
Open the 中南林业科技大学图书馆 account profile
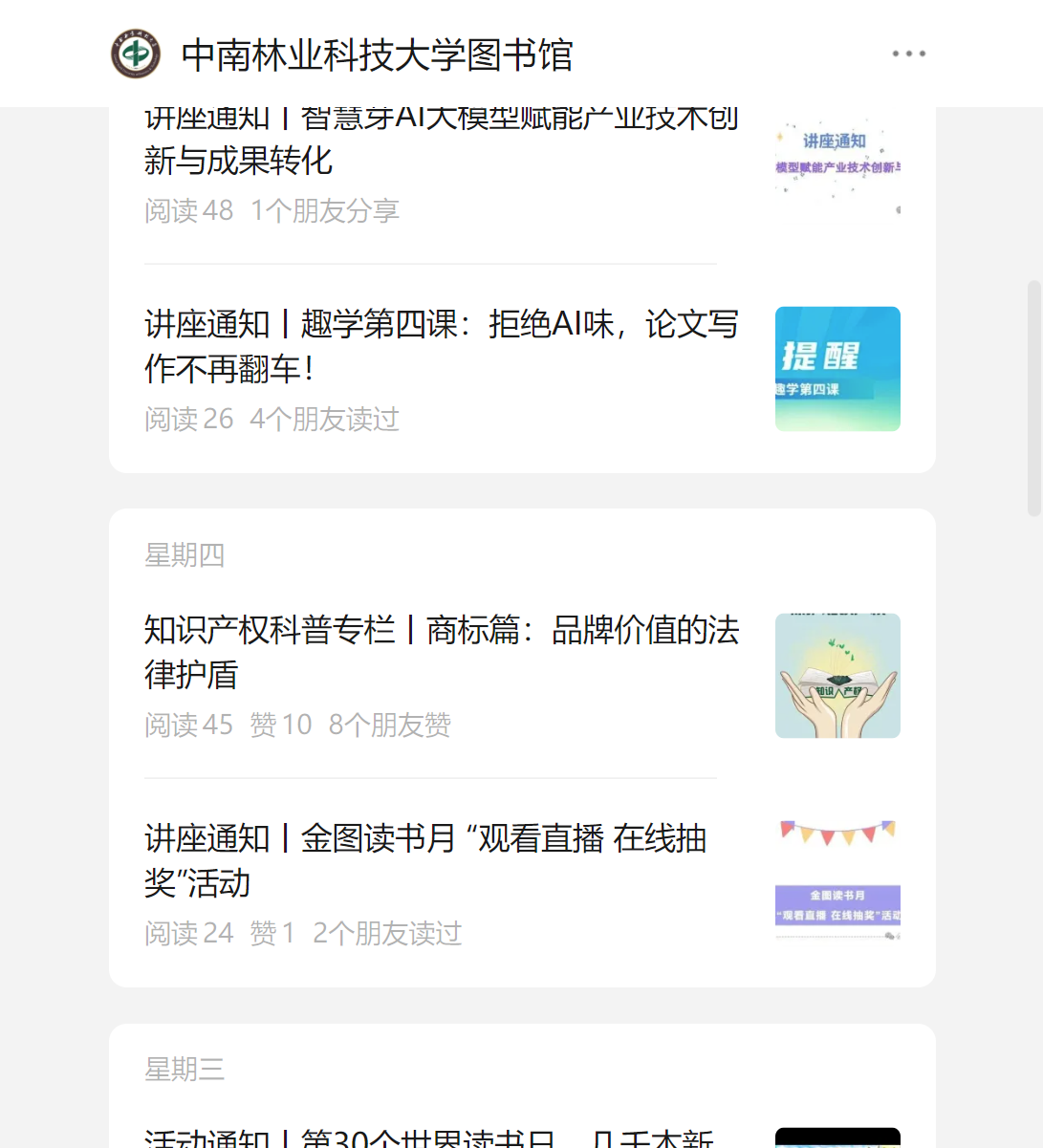click(377, 54)
